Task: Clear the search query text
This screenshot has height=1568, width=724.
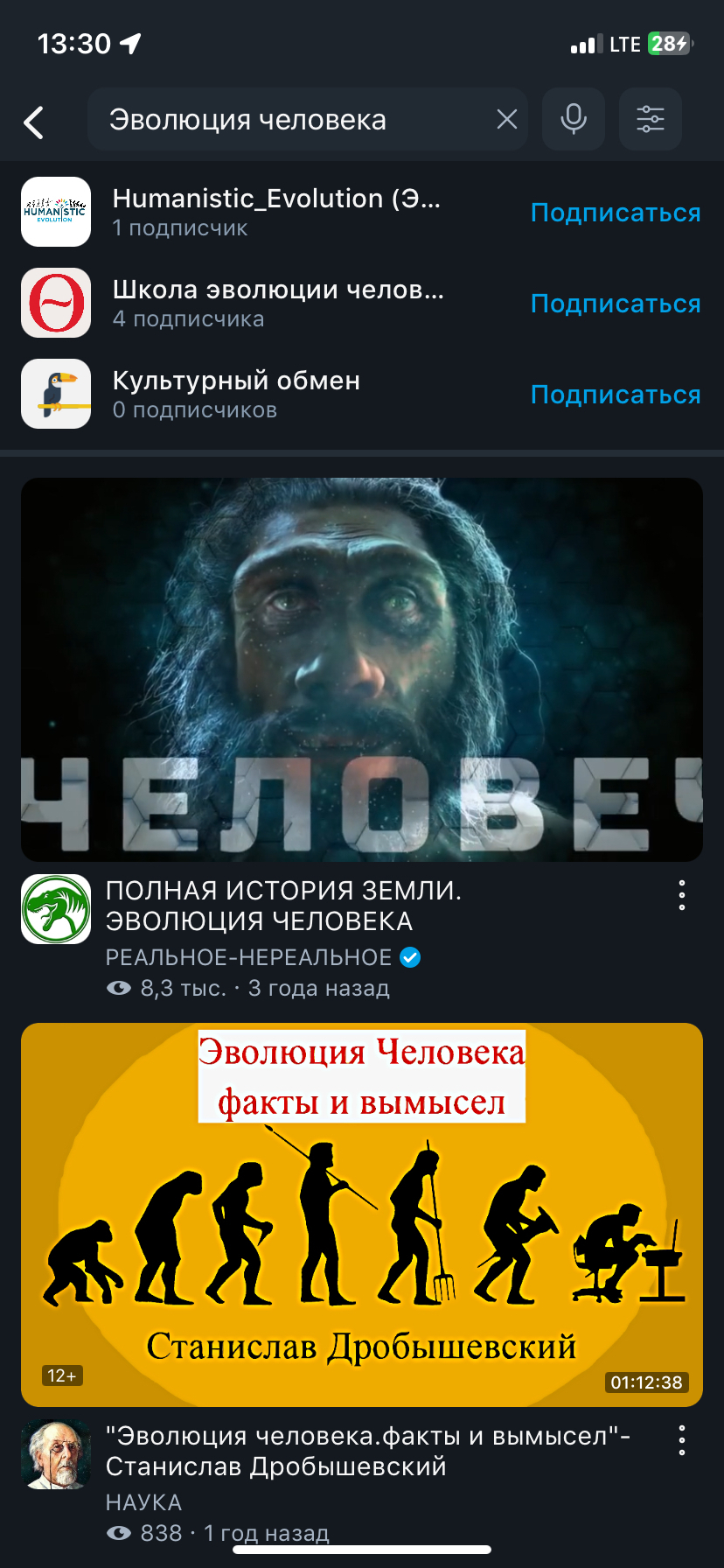Action: point(507,119)
